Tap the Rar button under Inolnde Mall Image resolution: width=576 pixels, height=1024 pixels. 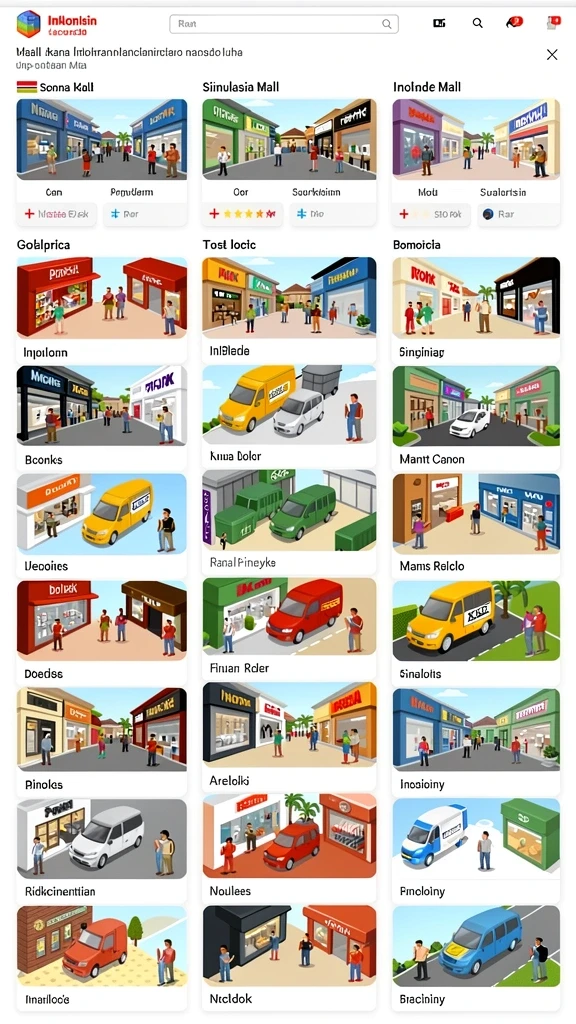coord(518,214)
